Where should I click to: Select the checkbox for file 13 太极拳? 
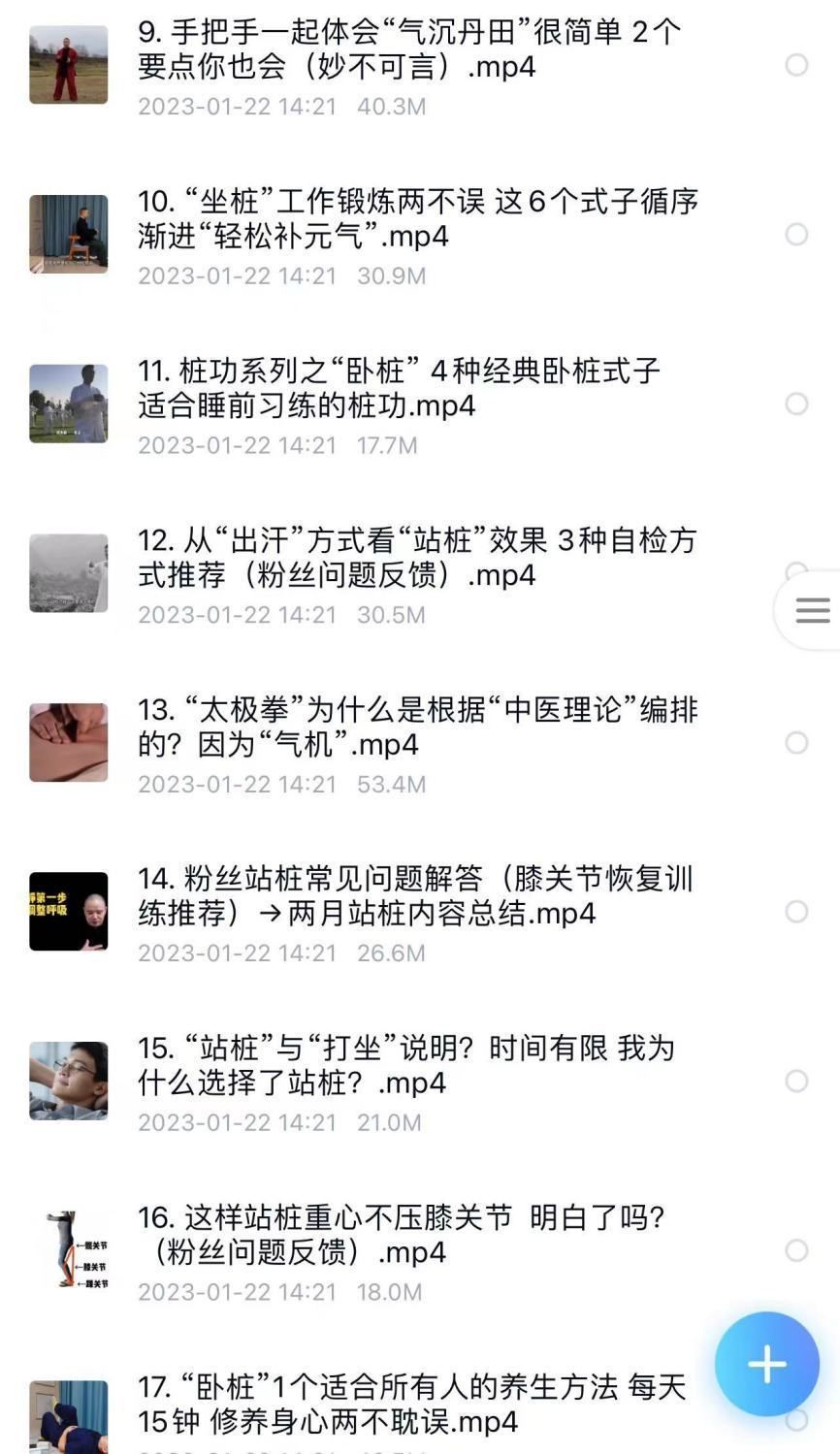(796, 743)
